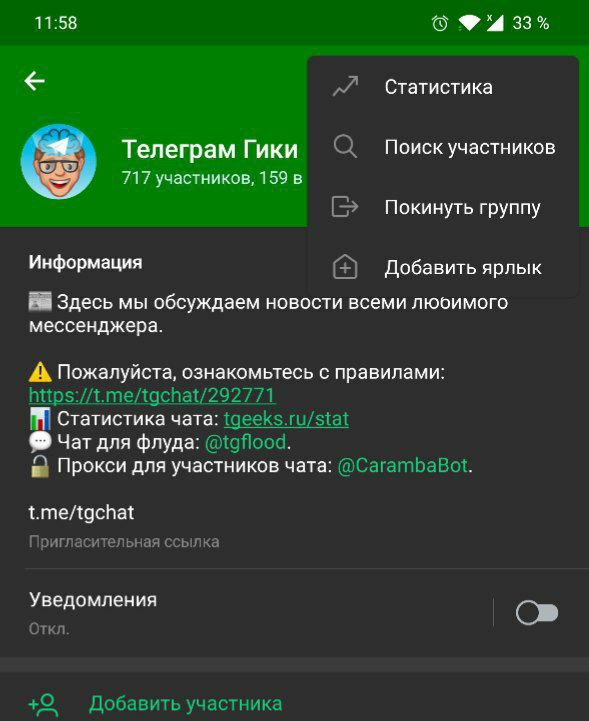Image resolution: width=589 pixels, height=721 pixels.
Task: Open the @tgflood chat mention
Action: (x=246, y=442)
